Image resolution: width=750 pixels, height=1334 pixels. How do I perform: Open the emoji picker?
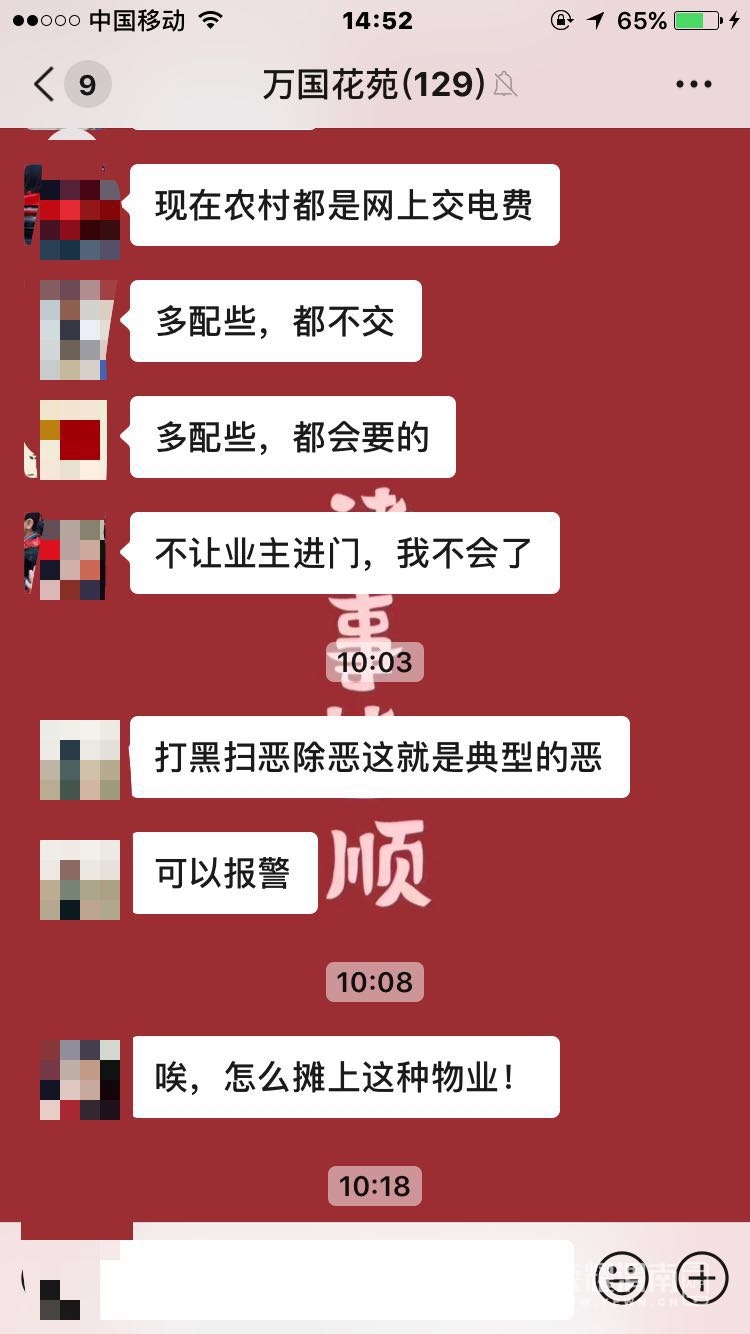621,1278
